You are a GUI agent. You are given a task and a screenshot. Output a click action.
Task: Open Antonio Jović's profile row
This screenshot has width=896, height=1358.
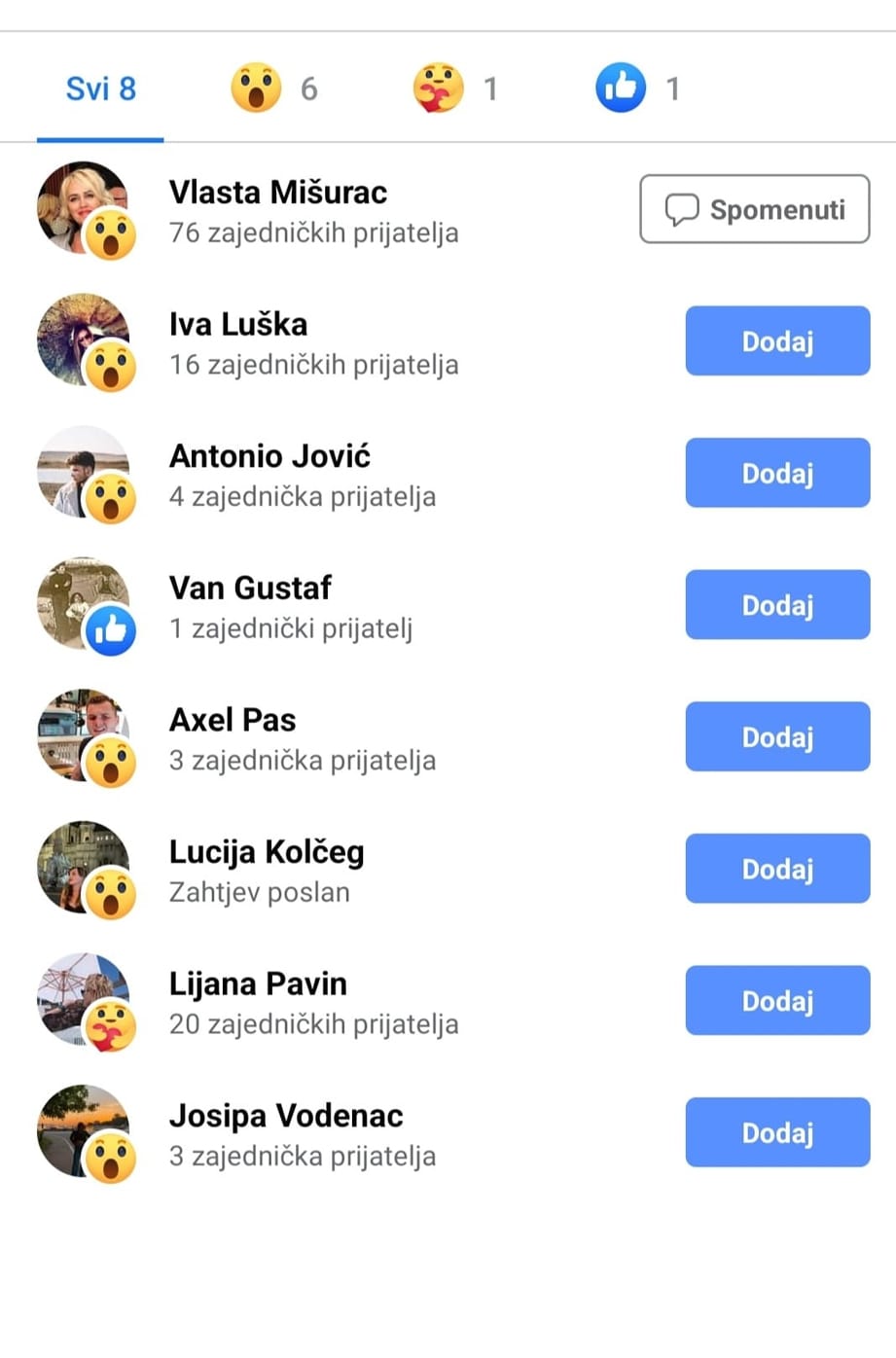click(x=269, y=456)
